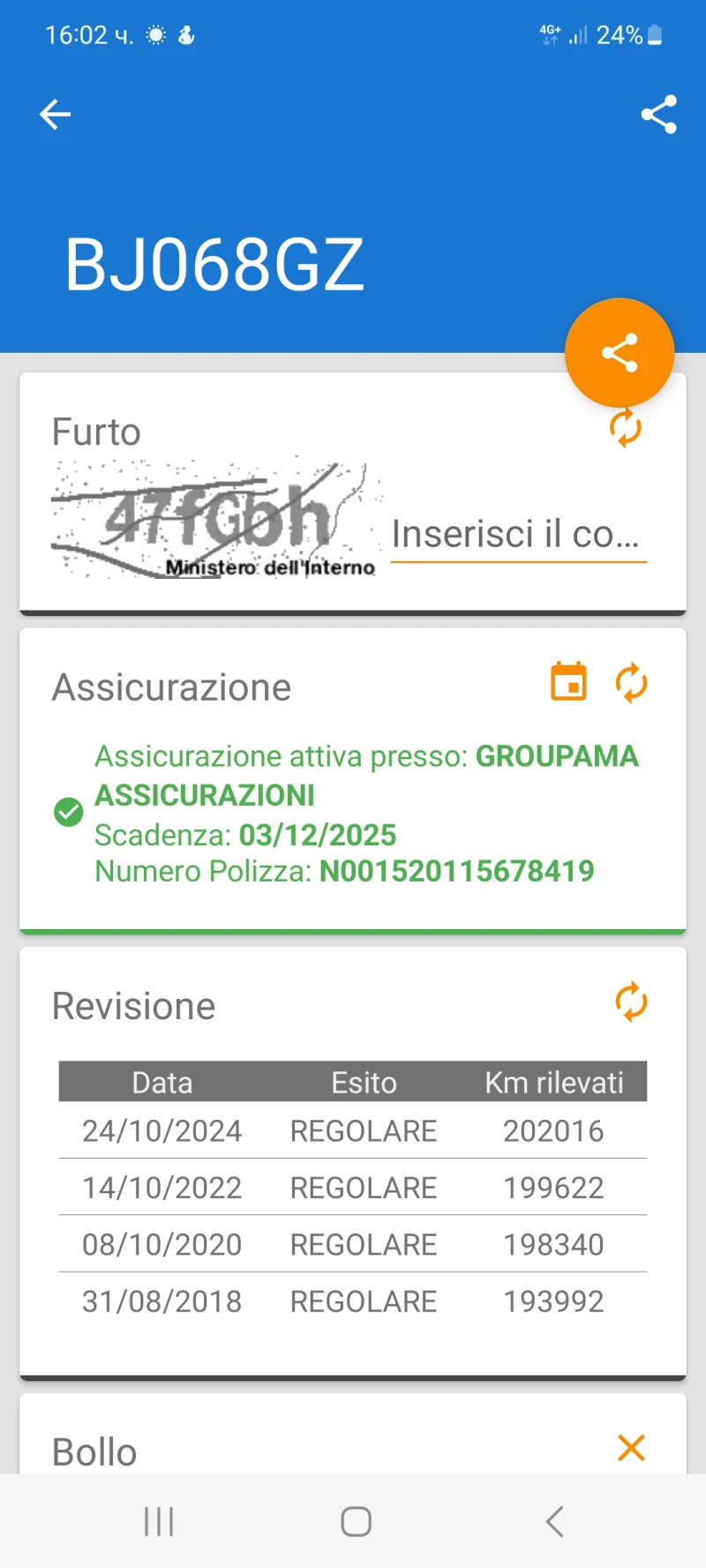Screen dimensions: 706x1568
Task: Focus the 'Inserisci il co...' captcha field
Action: pos(518,535)
